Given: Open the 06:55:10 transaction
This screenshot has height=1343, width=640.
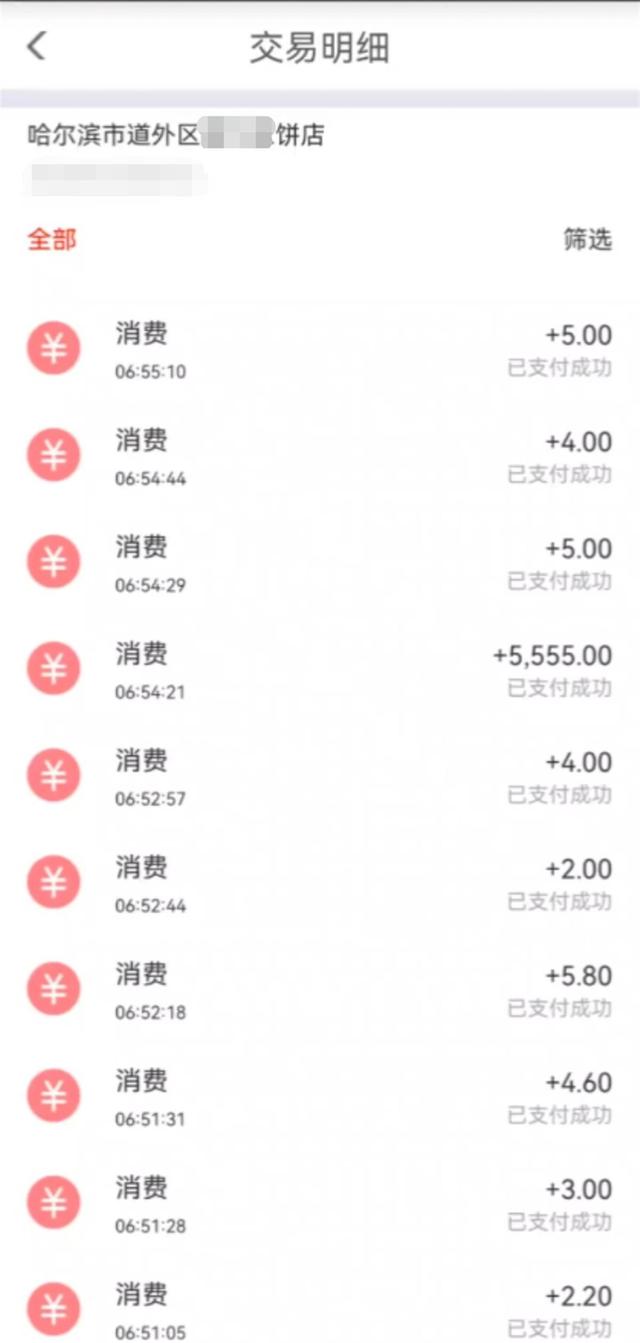Looking at the screenshot, I should point(320,351).
